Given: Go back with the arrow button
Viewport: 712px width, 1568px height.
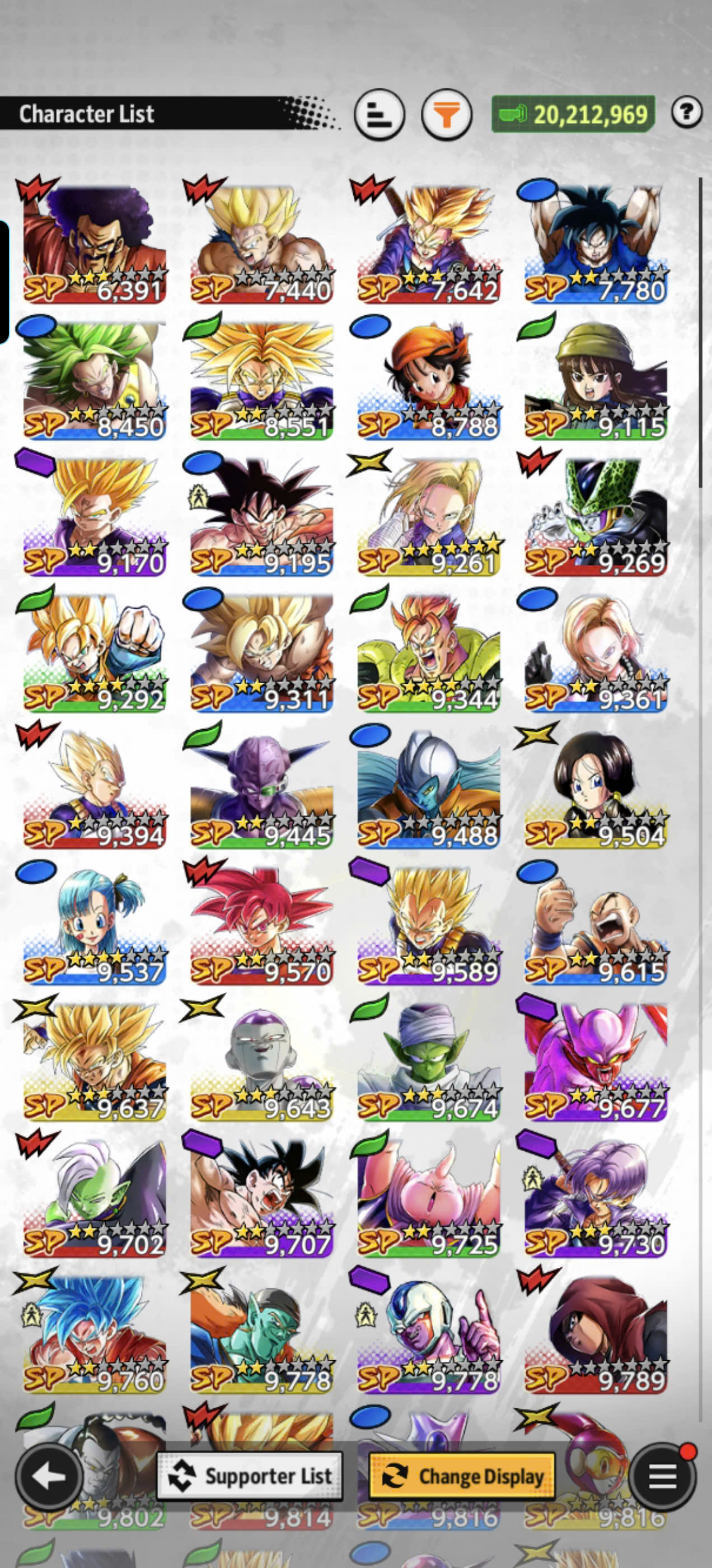Looking at the screenshot, I should (49, 1476).
